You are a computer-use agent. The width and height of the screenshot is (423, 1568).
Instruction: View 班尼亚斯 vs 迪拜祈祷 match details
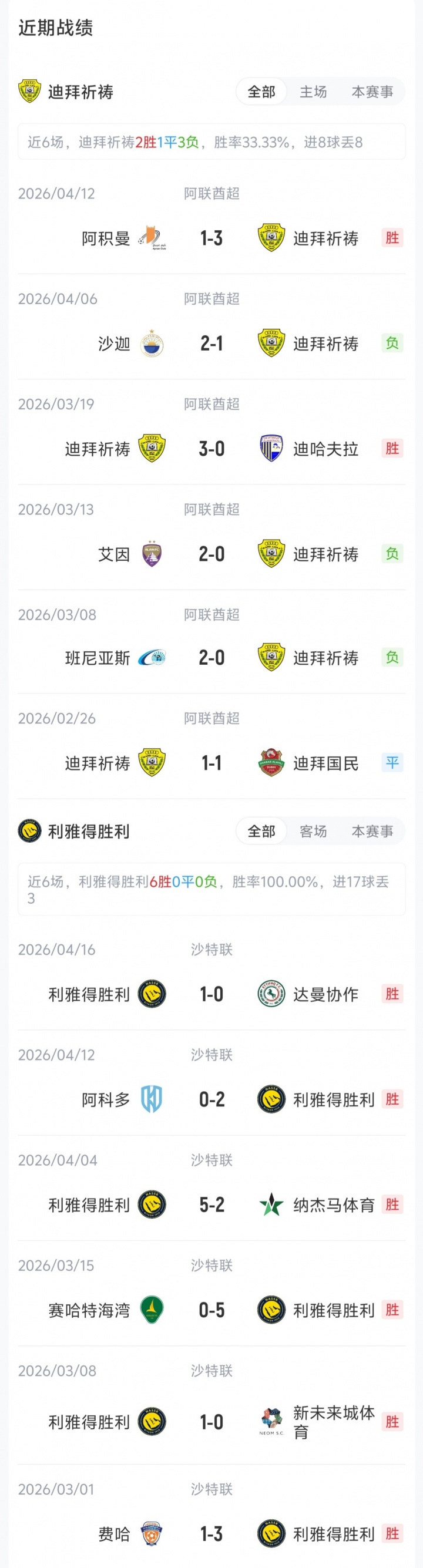click(211, 658)
